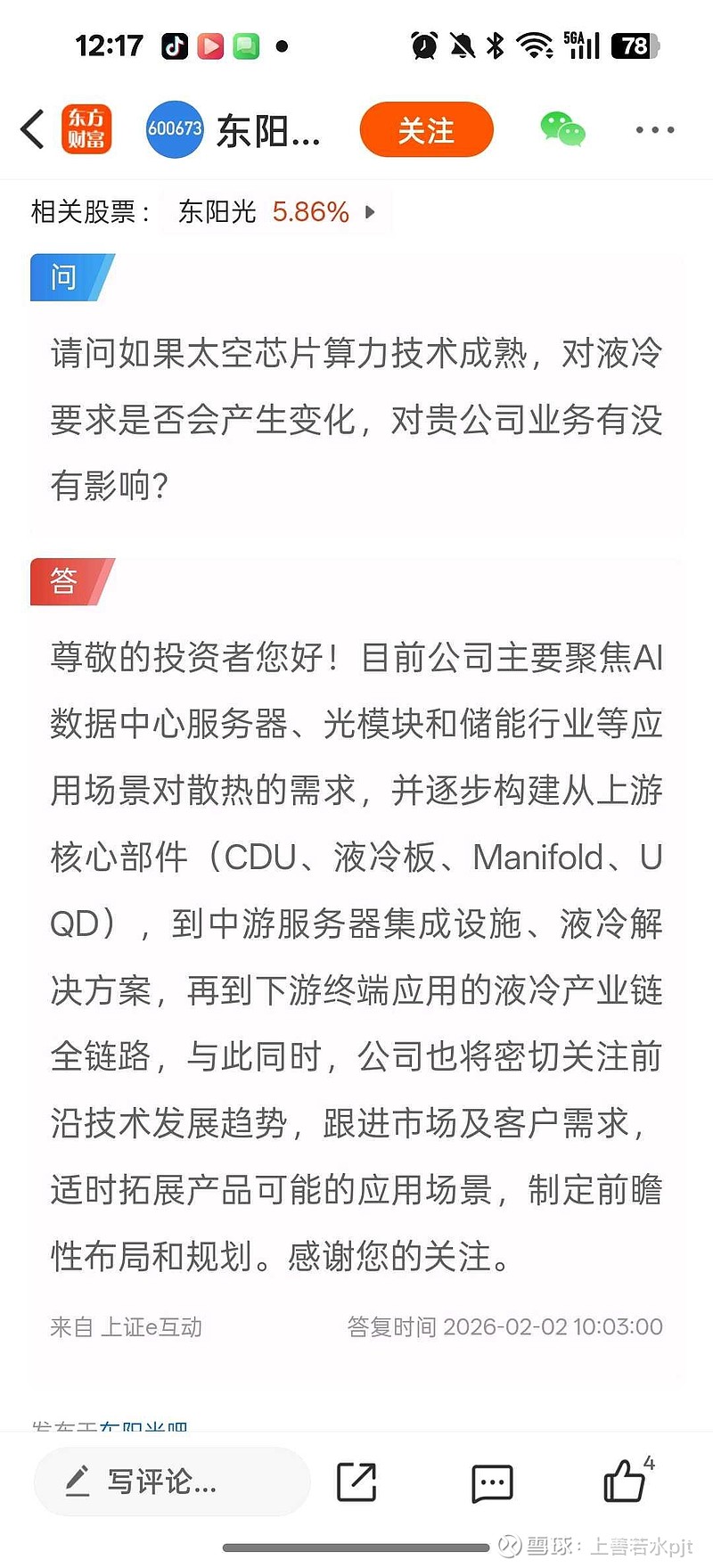The width and height of the screenshot is (713, 1568).
Task: Tap the share icon in bottom toolbar
Action: pos(356,1482)
